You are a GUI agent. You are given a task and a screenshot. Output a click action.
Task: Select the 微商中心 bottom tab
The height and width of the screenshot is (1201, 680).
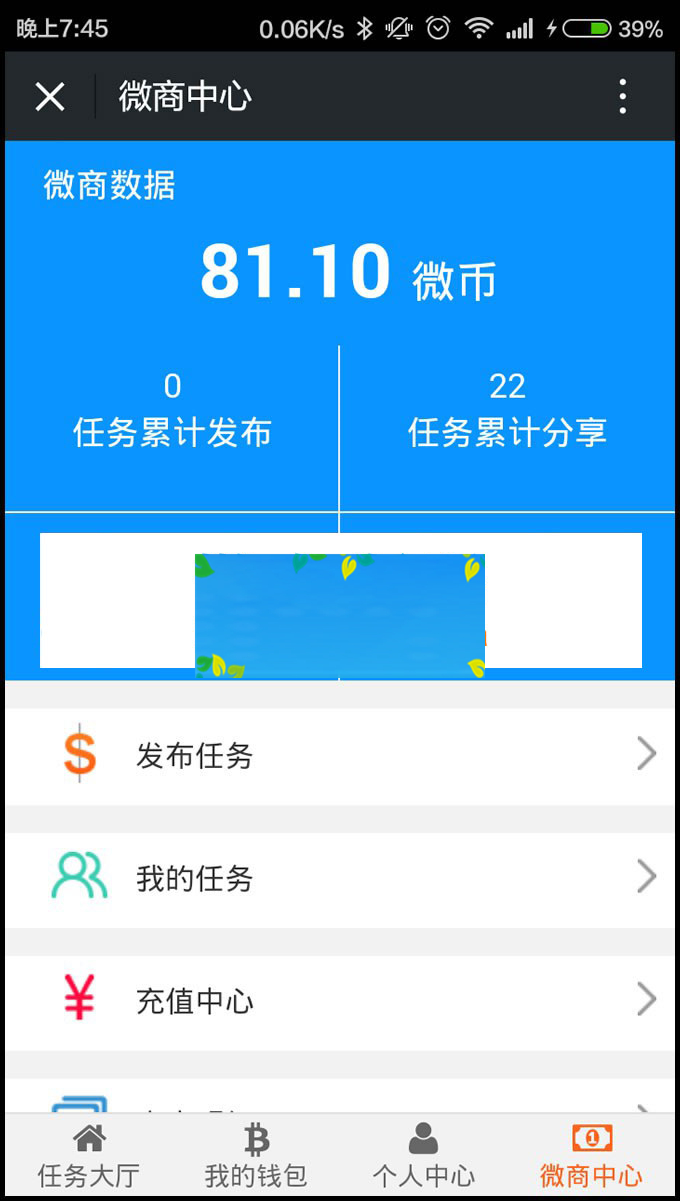click(x=591, y=1156)
